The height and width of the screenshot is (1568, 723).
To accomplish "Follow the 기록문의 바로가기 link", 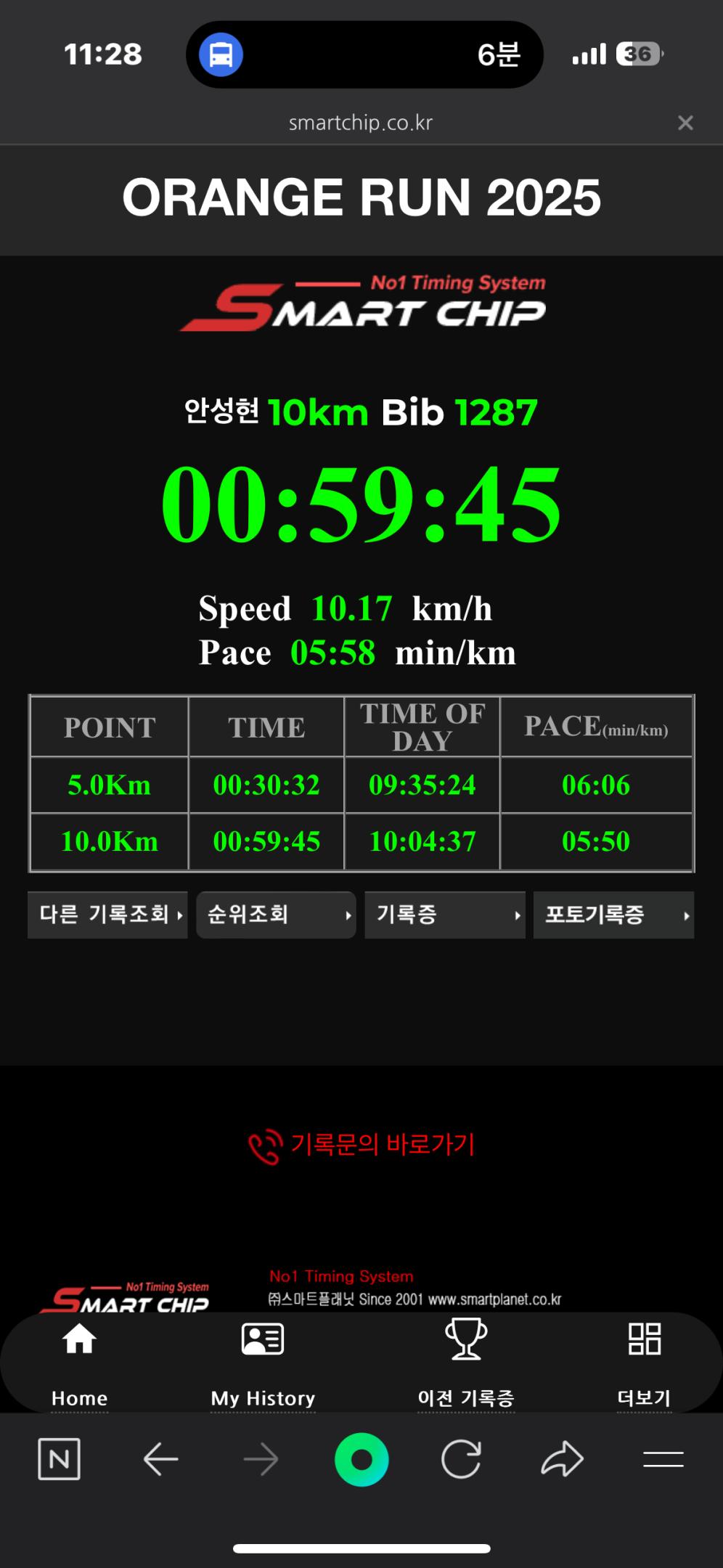I will tap(361, 1145).
